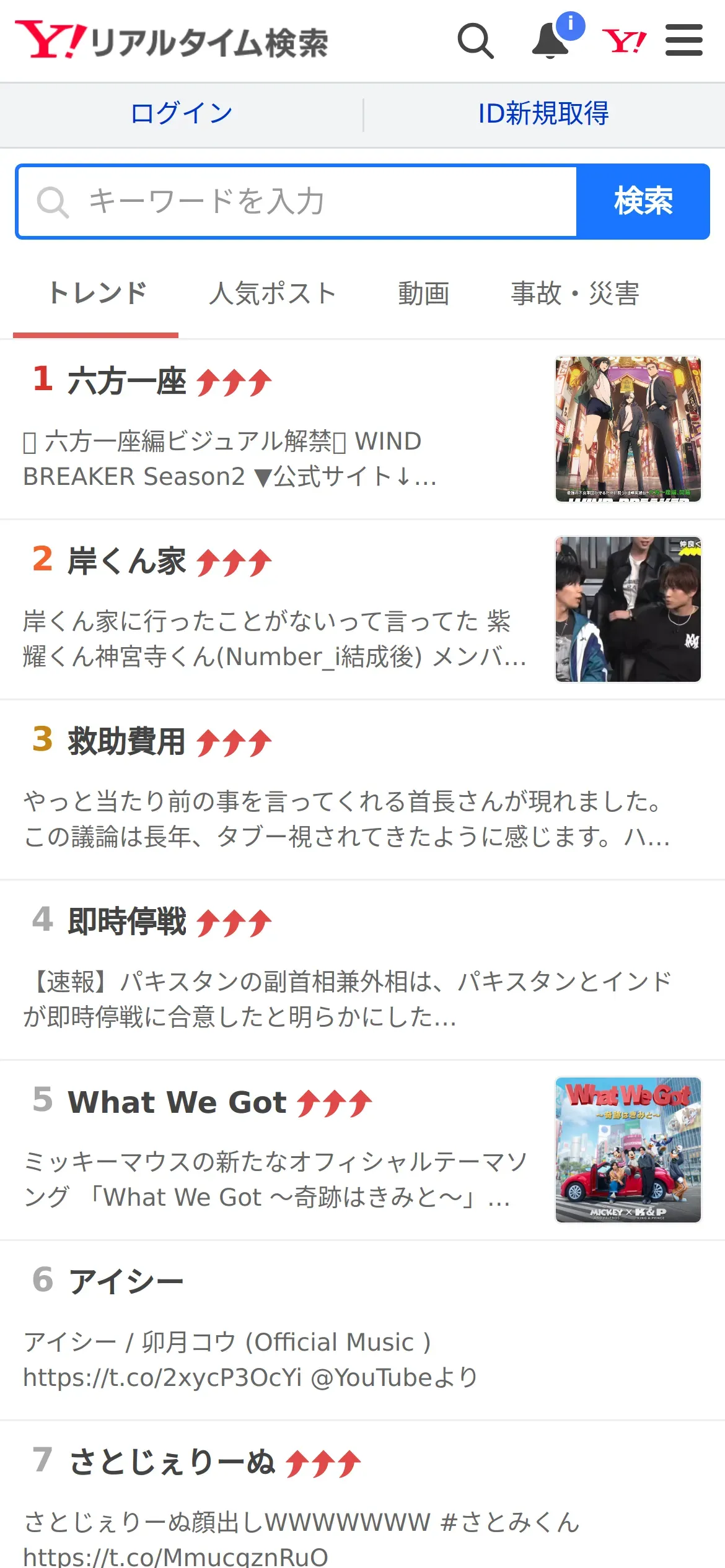
Task: Switch to the 事故・災害 tab
Action: pyautogui.click(x=575, y=294)
